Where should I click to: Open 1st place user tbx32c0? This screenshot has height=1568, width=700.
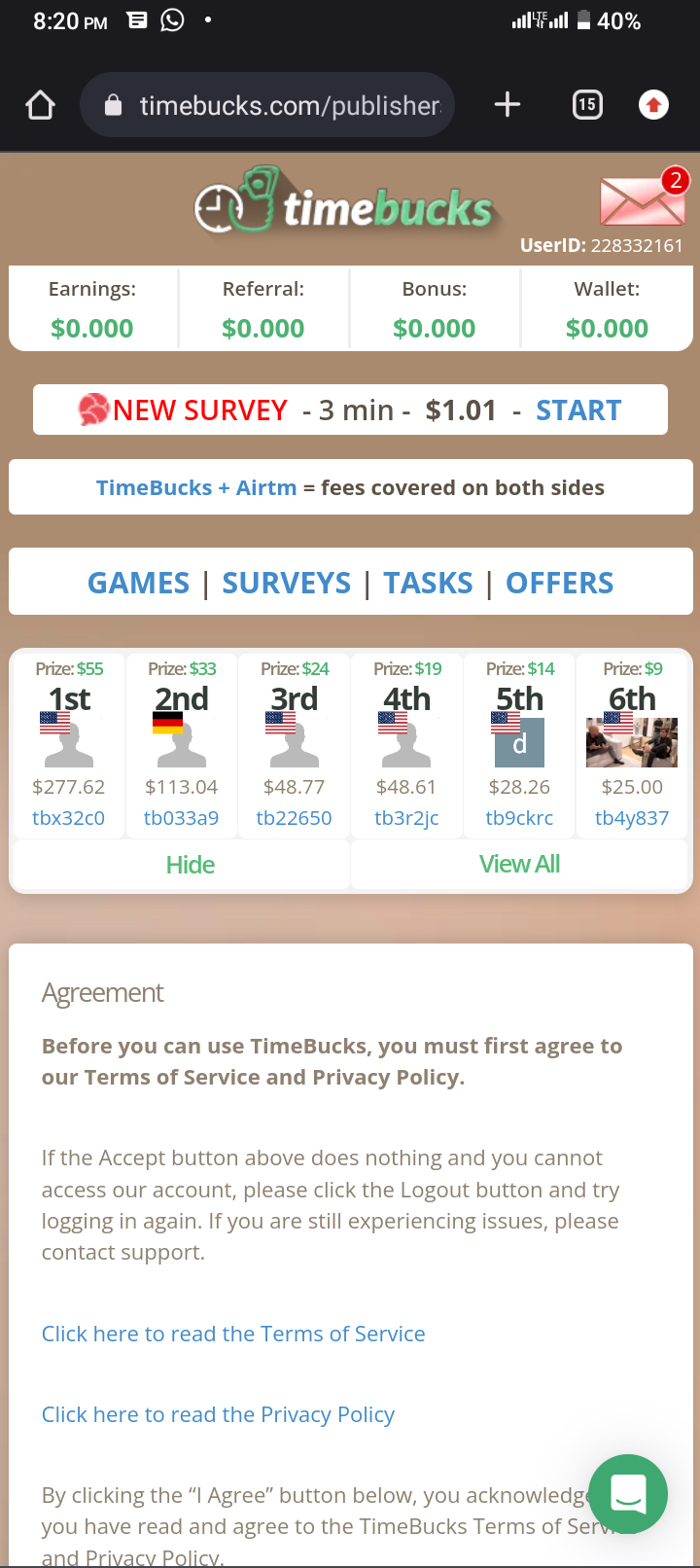pos(68,818)
